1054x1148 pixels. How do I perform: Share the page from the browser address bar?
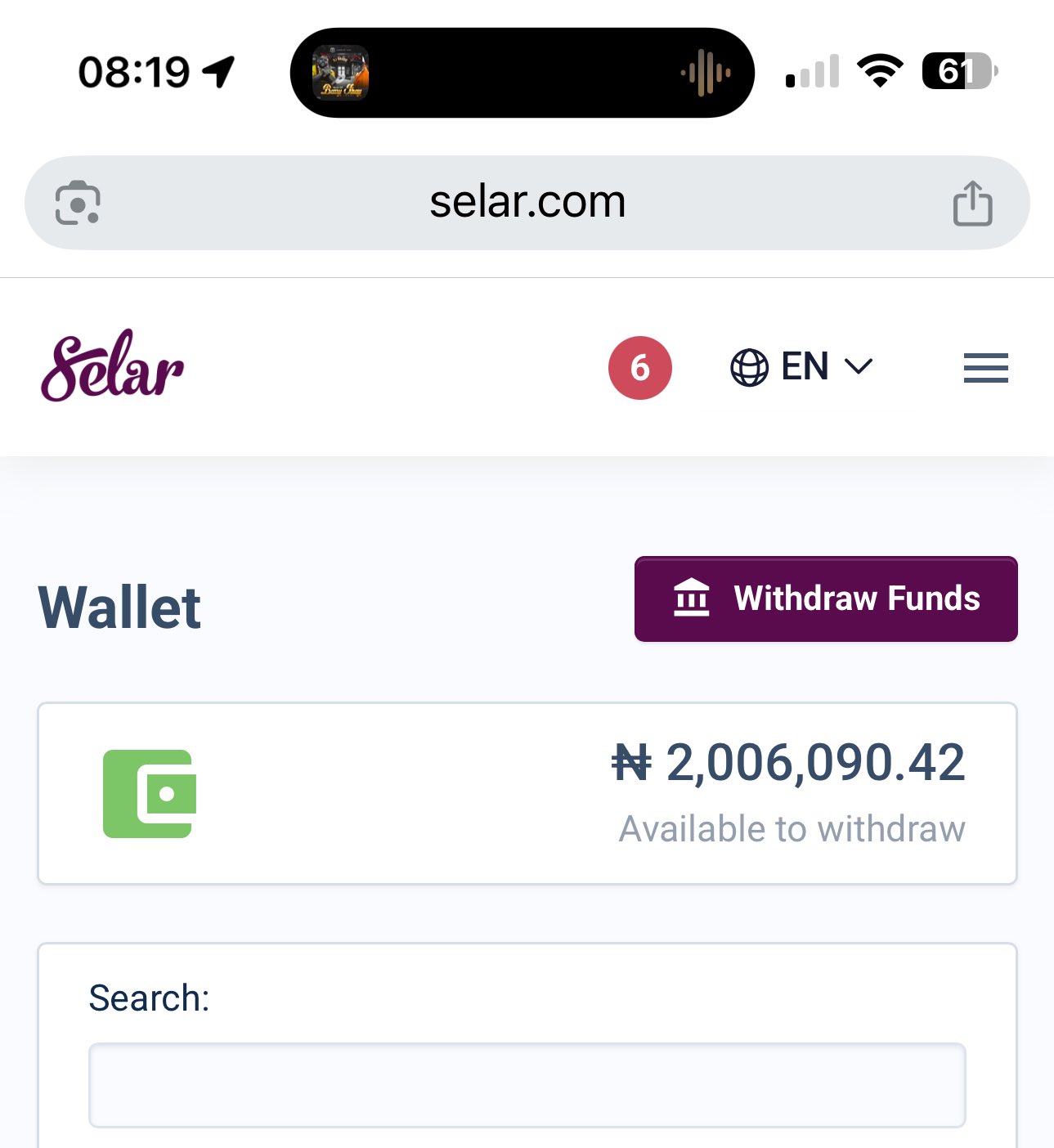(972, 203)
